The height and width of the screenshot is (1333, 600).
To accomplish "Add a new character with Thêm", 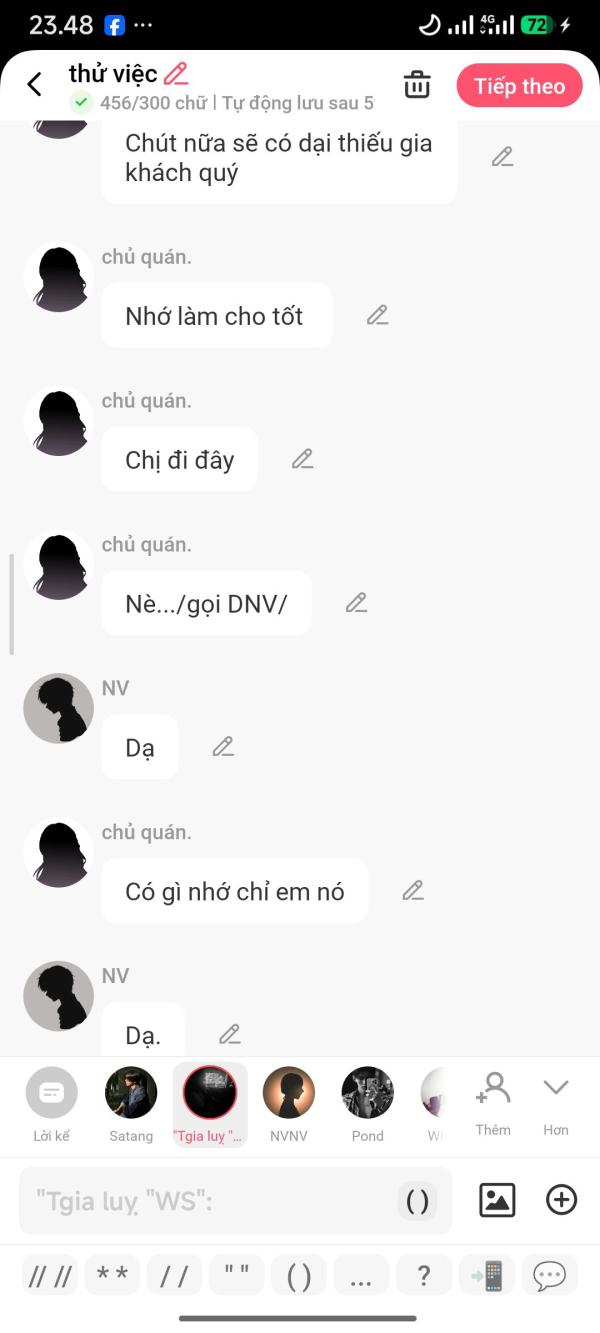I will [493, 1103].
